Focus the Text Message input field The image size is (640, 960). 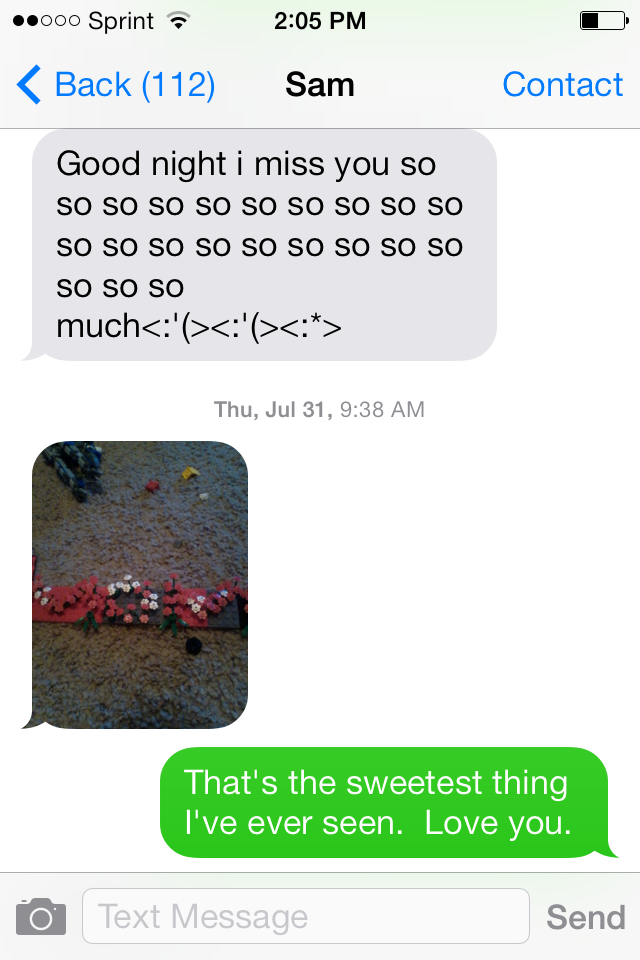click(x=305, y=916)
